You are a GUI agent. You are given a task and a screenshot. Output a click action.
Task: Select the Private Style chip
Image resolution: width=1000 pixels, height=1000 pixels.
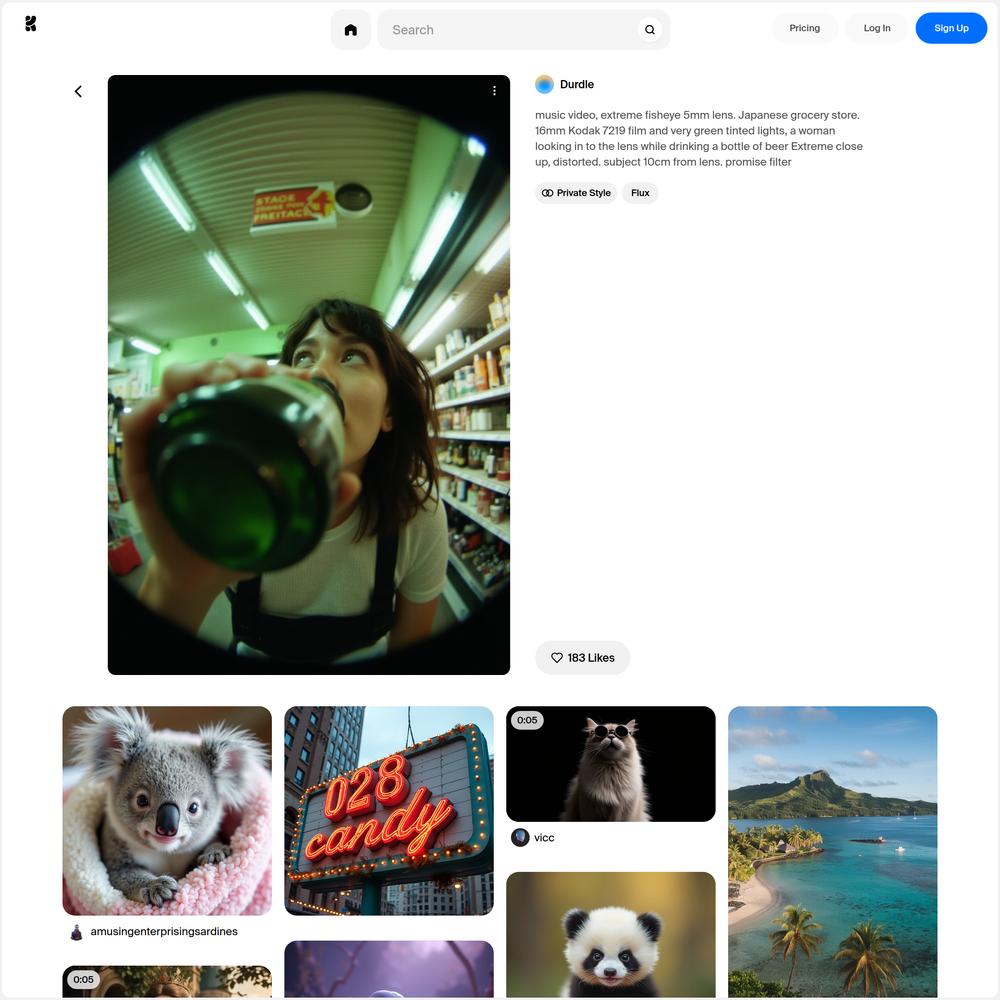point(576,193)
